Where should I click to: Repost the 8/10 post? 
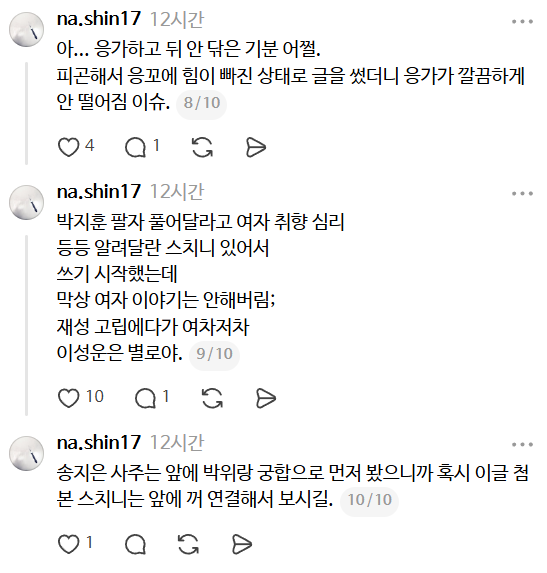pyautogui.click(x=202, y=147)
